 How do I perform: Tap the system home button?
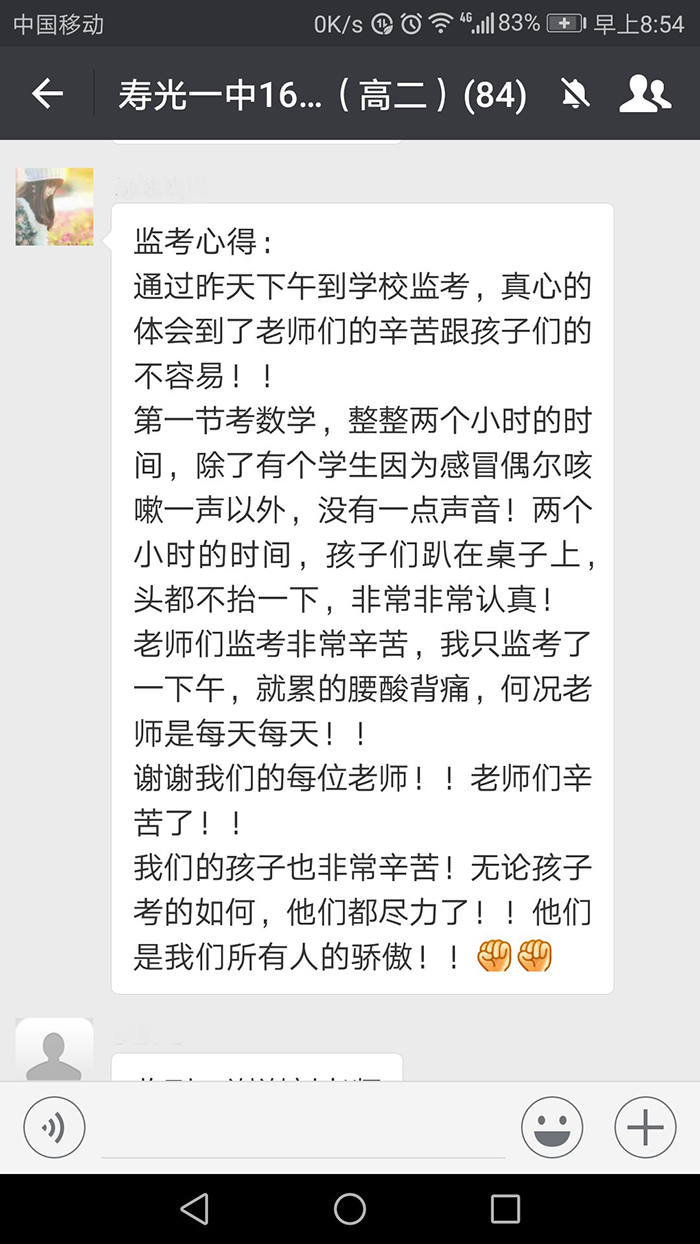pos(350,1208)
